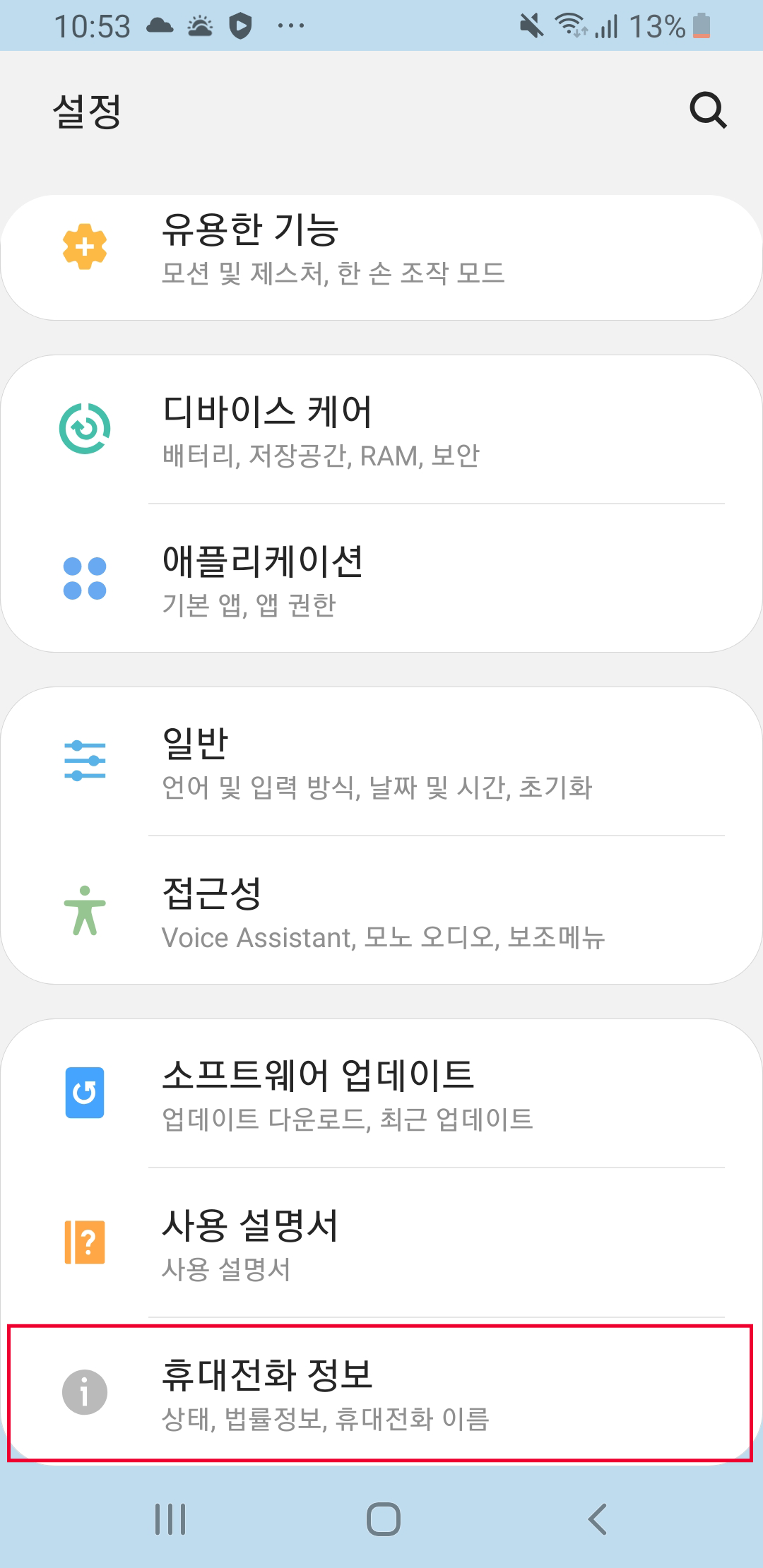Image resolution: width=763 pixels, height=1568 pixels.
Task: Open the settings search icon
Action: [x=708, y=110]
